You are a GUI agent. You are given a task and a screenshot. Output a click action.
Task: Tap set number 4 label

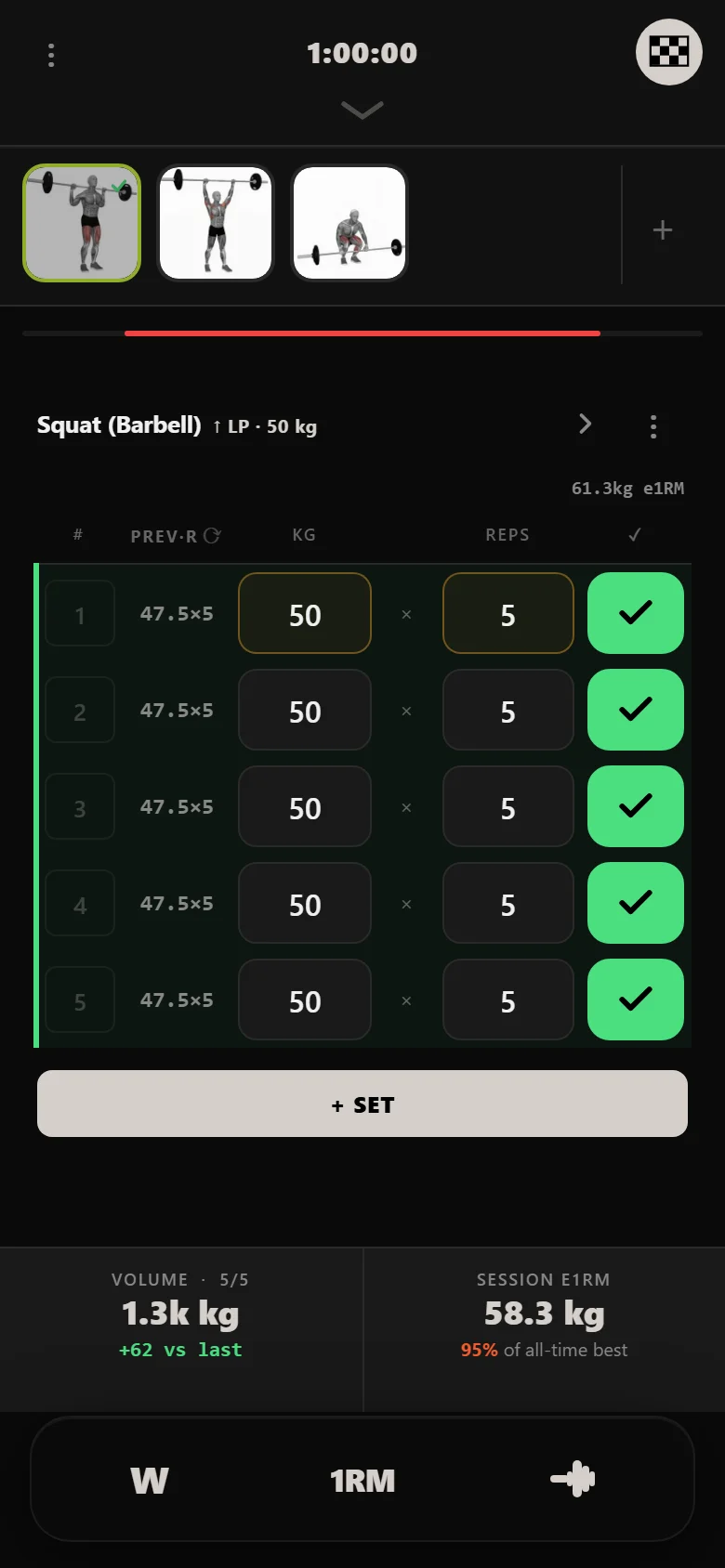click(x=80, y=903)
